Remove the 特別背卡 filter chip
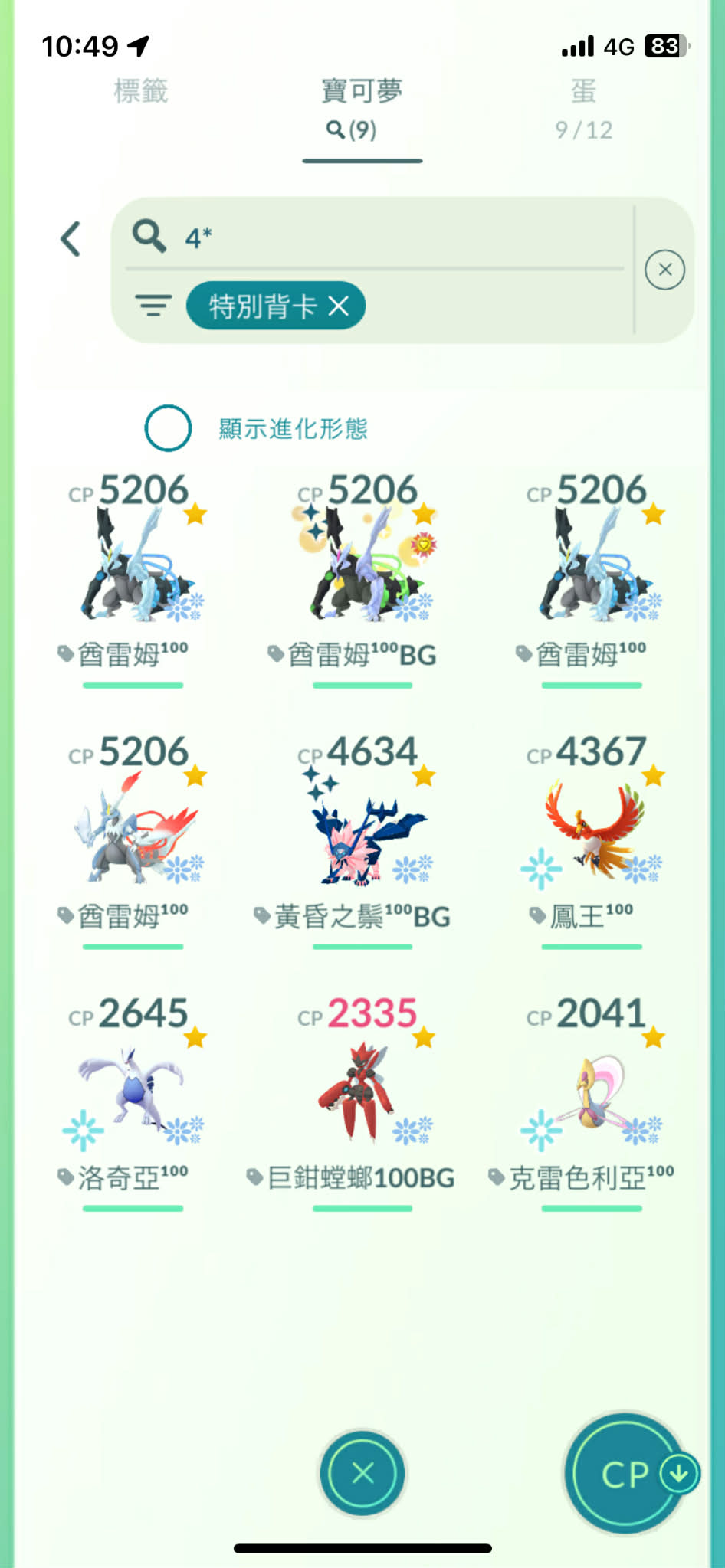The width and height of the screenshot is (725, 1568). [338, 306]
